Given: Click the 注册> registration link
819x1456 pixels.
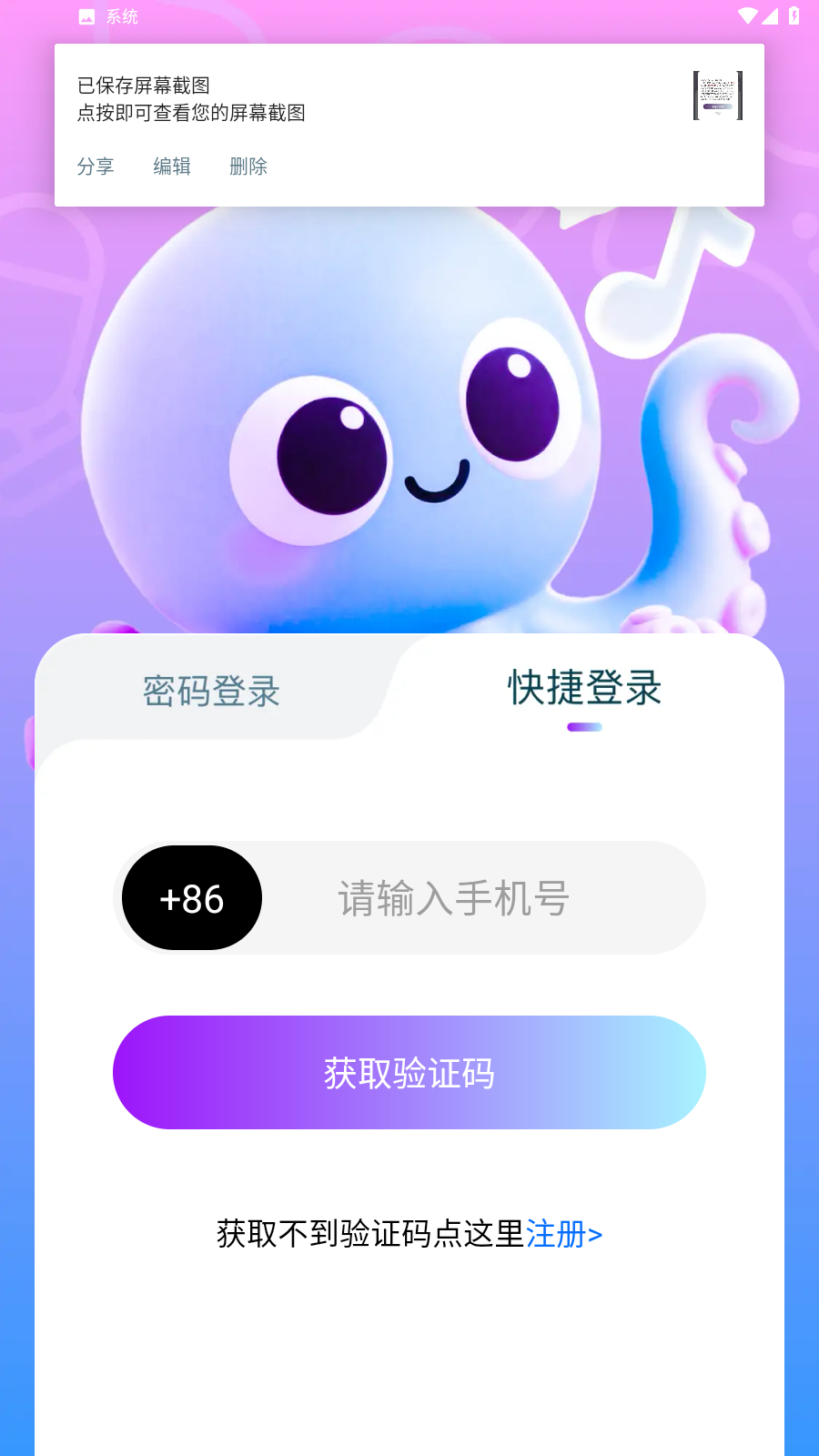Looking at the screenshot, I should pyautogui.click(x=563, y=1235).
